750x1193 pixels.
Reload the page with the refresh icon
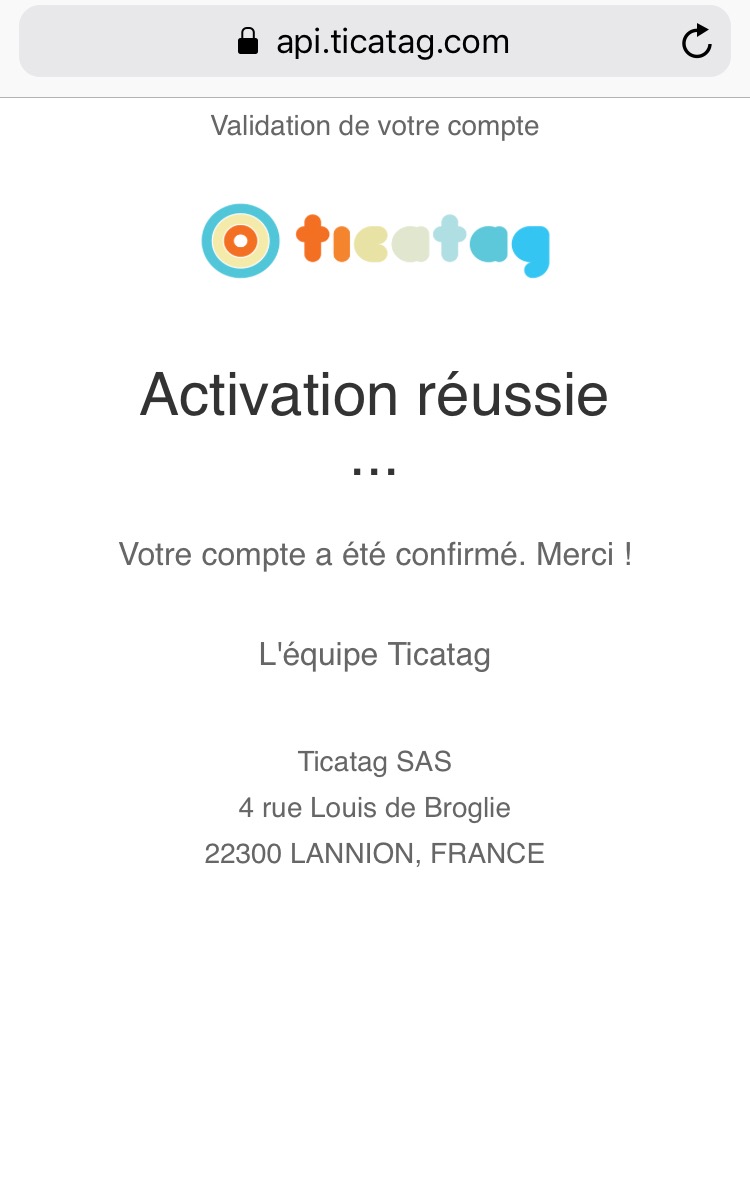(x=696, y=41)
